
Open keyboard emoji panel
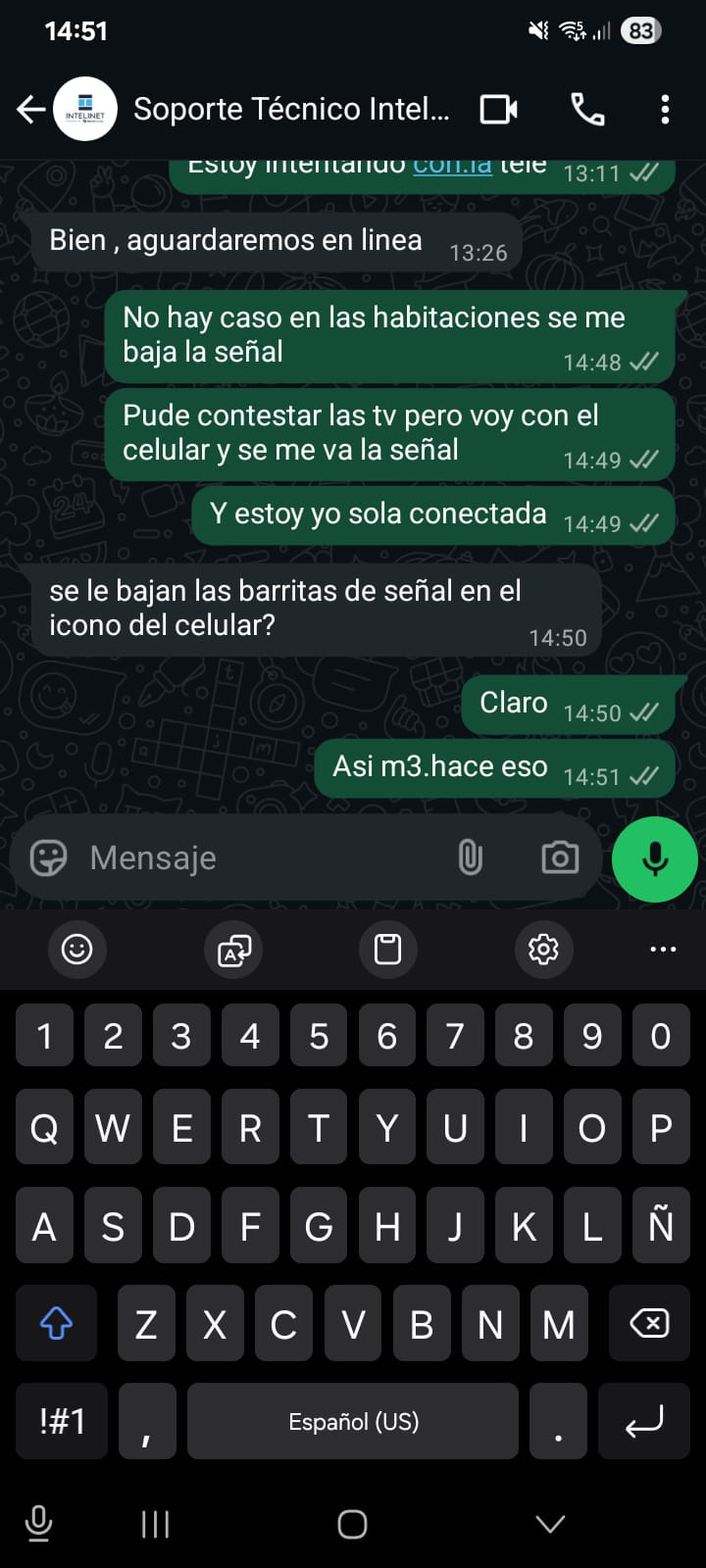[x=76, y=949]
